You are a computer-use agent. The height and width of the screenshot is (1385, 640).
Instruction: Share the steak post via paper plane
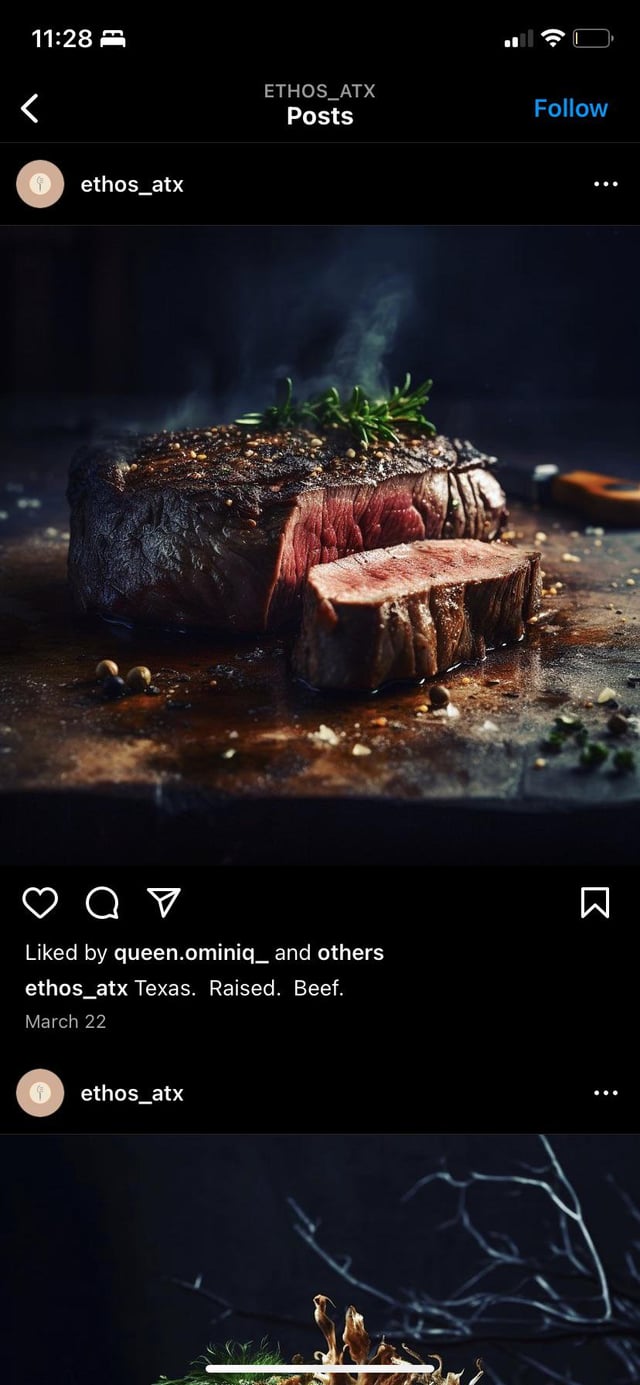[x=163, y=903]
